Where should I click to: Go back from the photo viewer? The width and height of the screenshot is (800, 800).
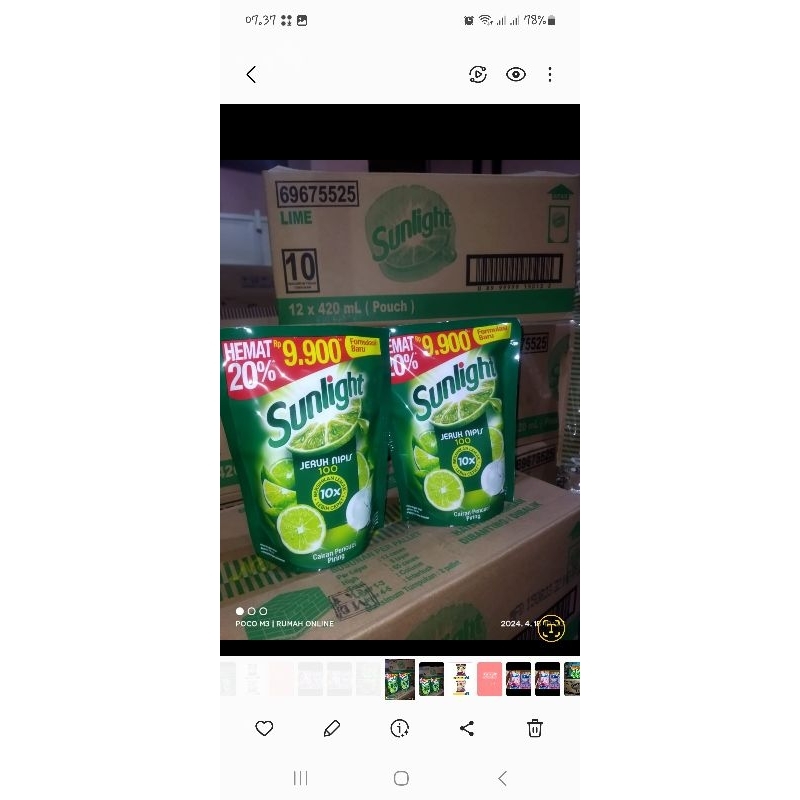point(251,74)
